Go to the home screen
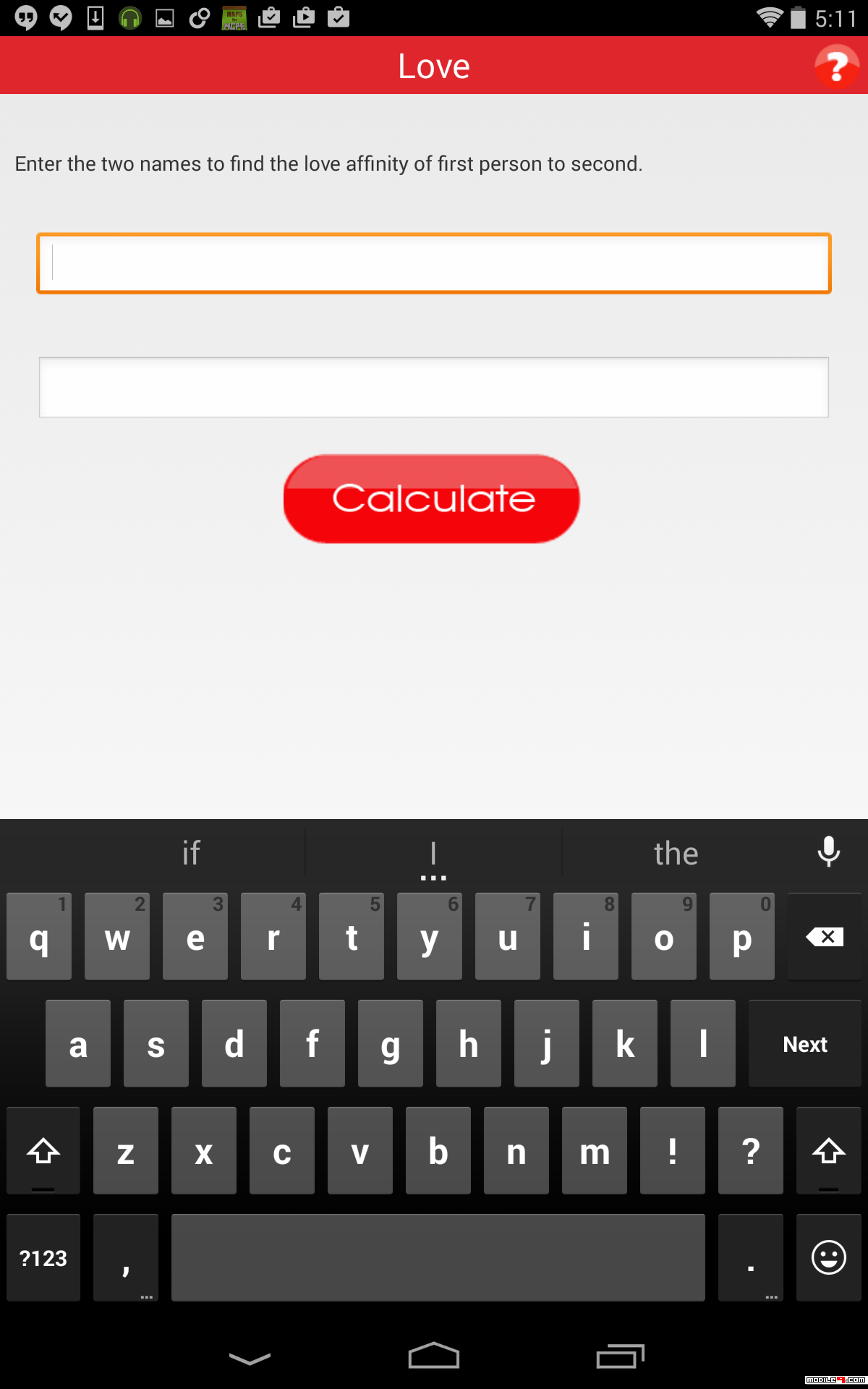The width and height of the screenshot is (868, 1389). pos(434,1356)
